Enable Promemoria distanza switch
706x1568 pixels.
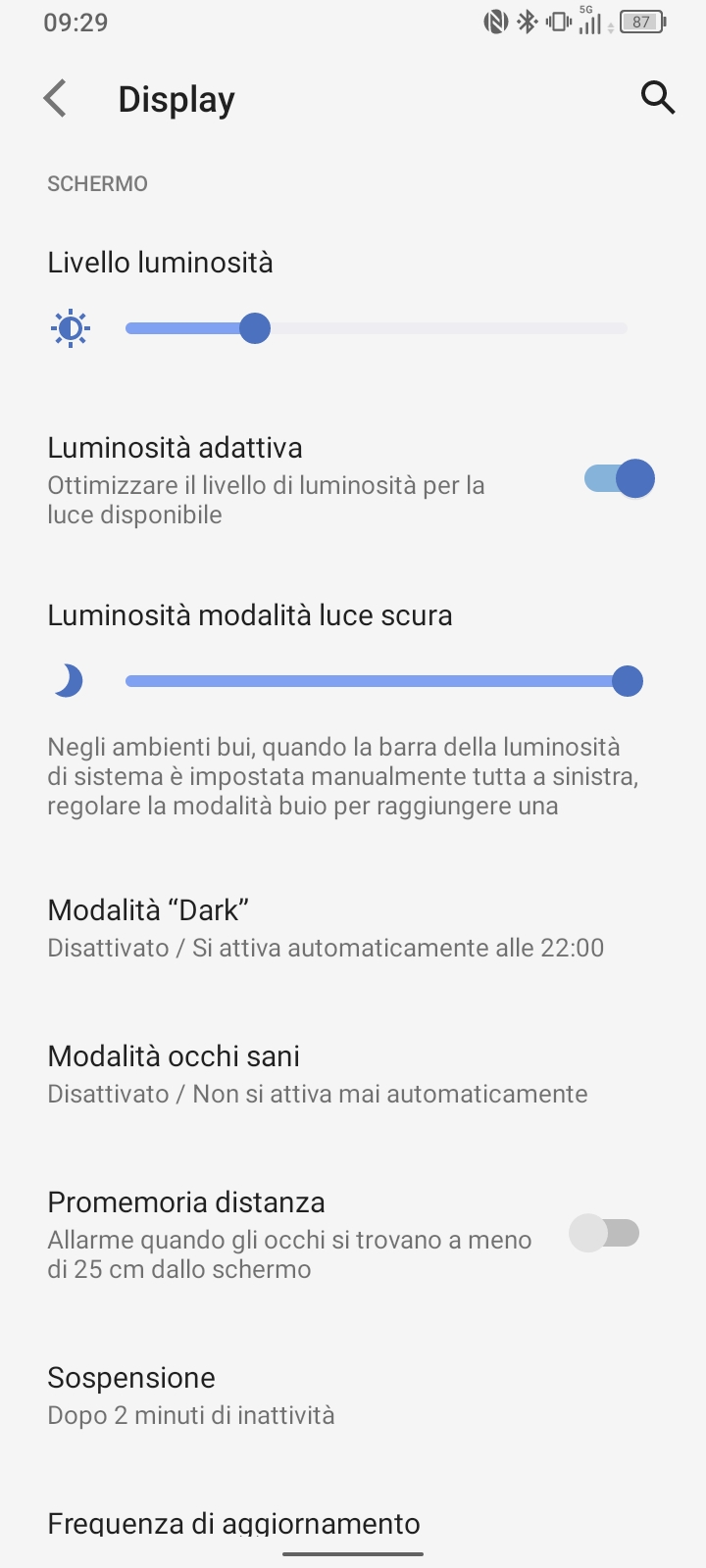click(604, 1233)
